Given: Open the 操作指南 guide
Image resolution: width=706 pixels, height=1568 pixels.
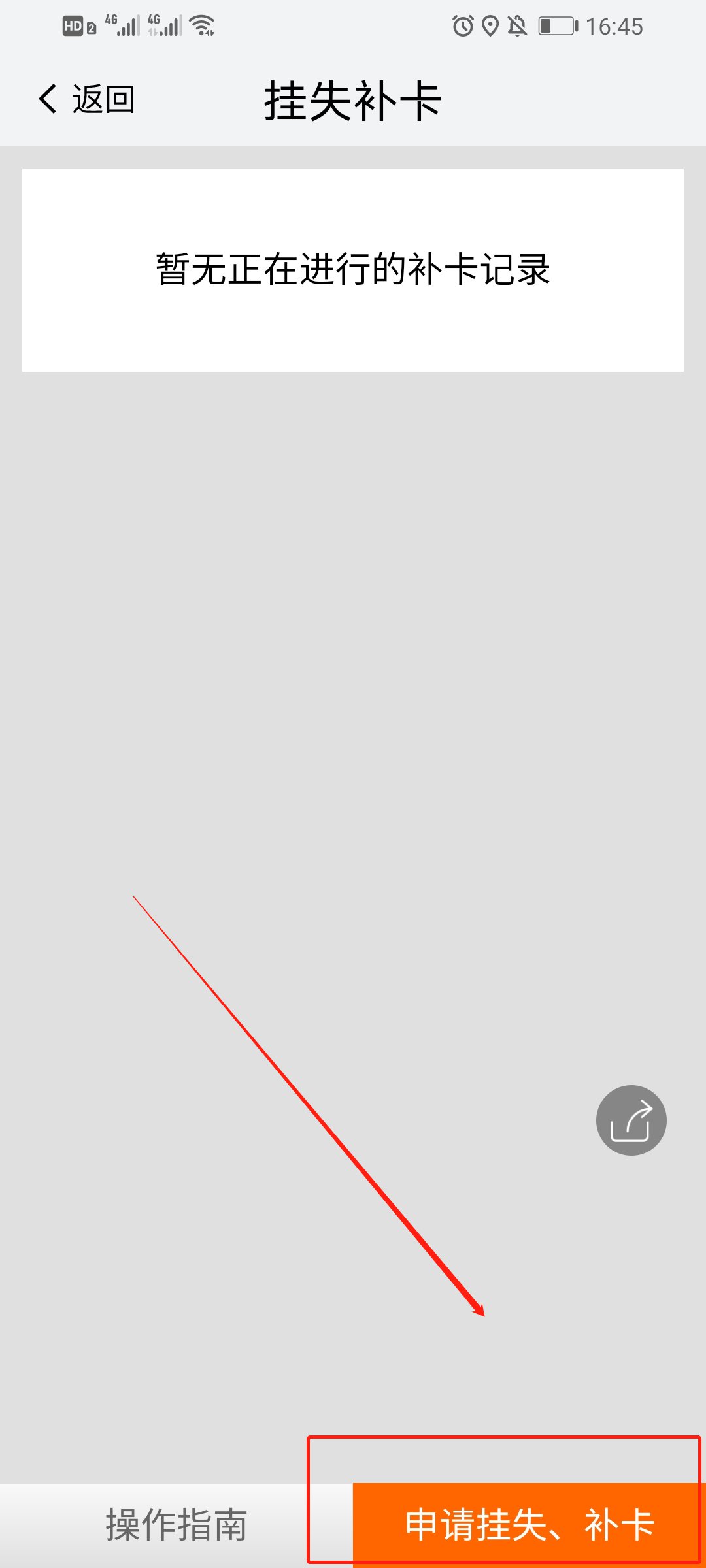Looking at the screenshot, I should click(176, 1525).
